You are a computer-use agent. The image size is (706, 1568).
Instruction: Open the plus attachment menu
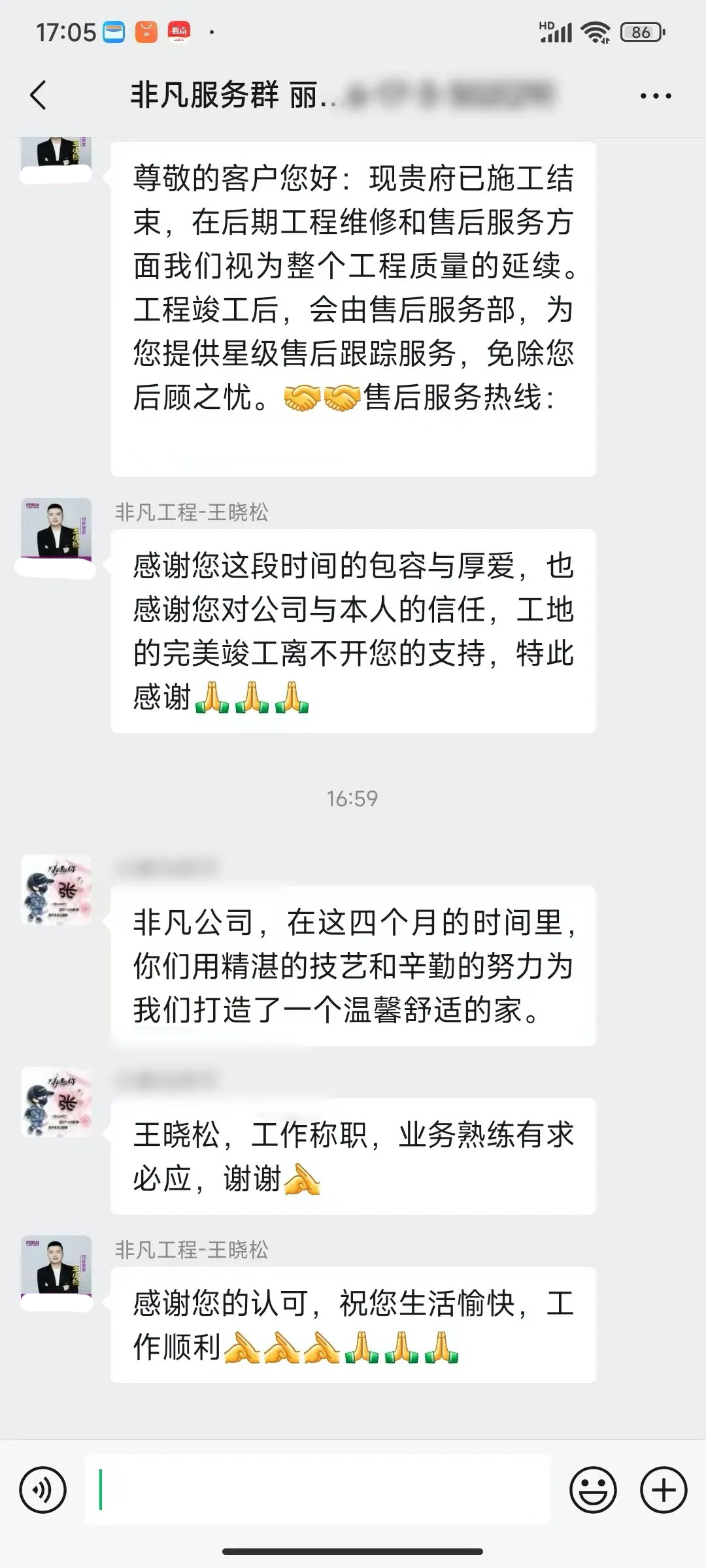point(664,1491)
